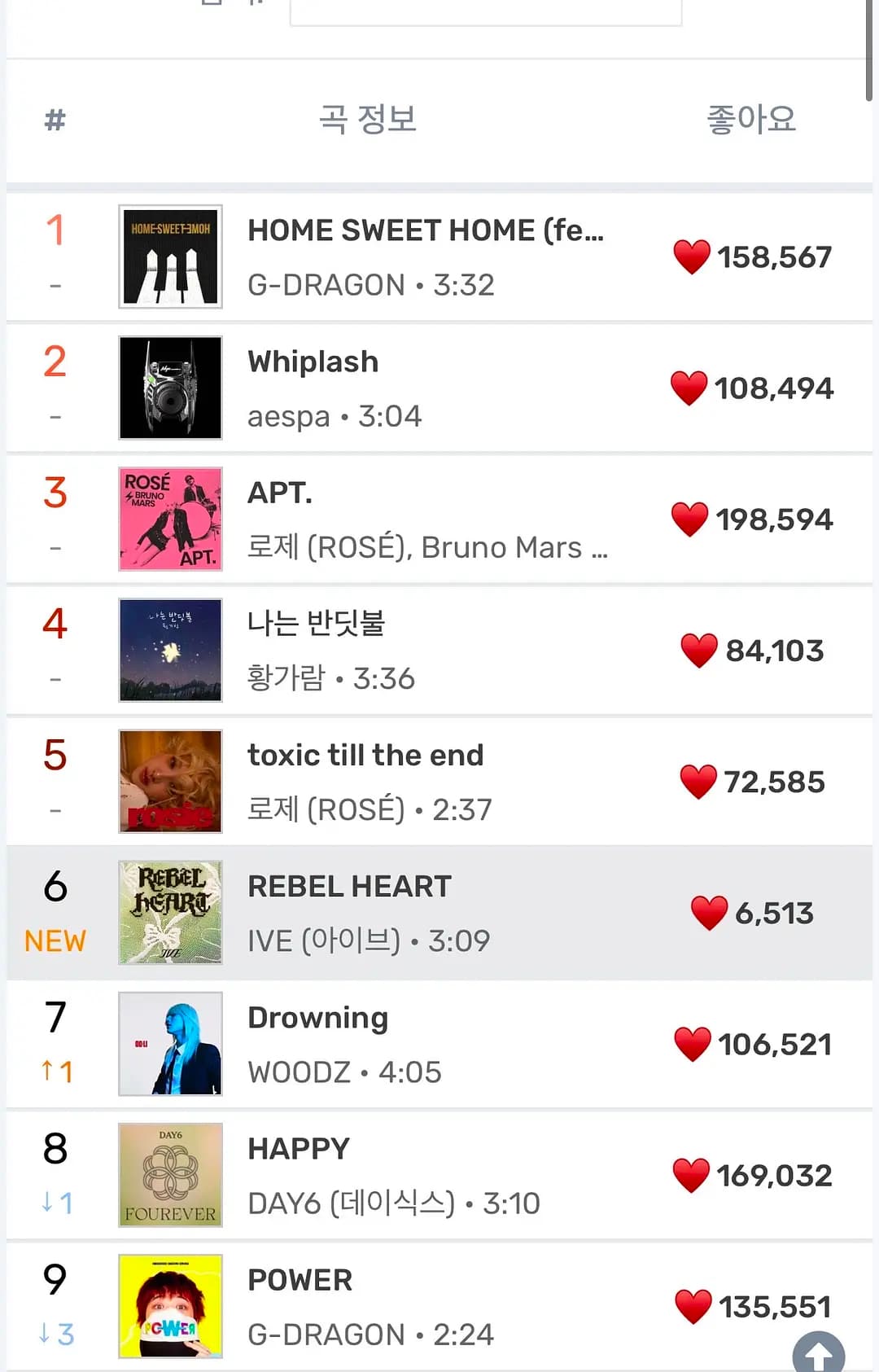This screenshot has height=1372, width=879.
Task: Tap the input box at the top
Action: click(x=485, y=11)
